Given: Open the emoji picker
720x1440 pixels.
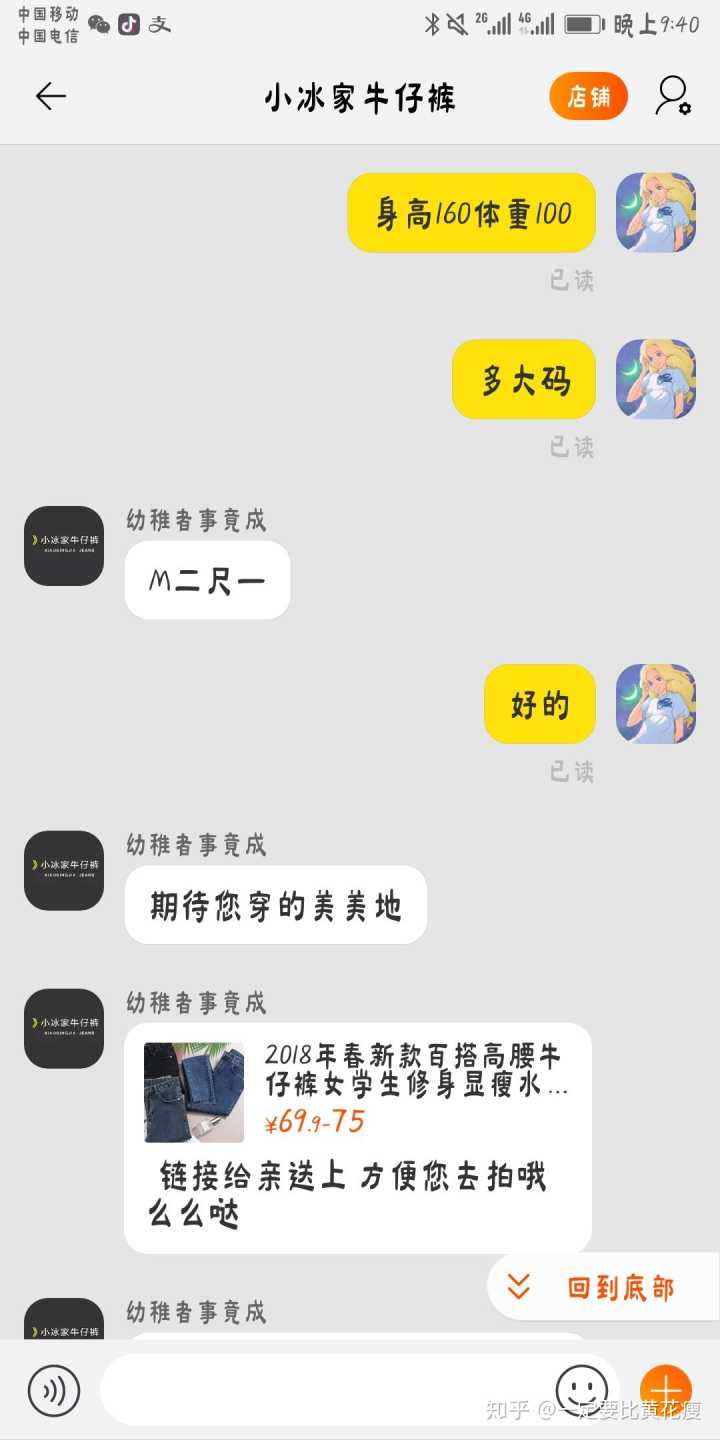Looking at the screenshot, I should [581, 1390].
